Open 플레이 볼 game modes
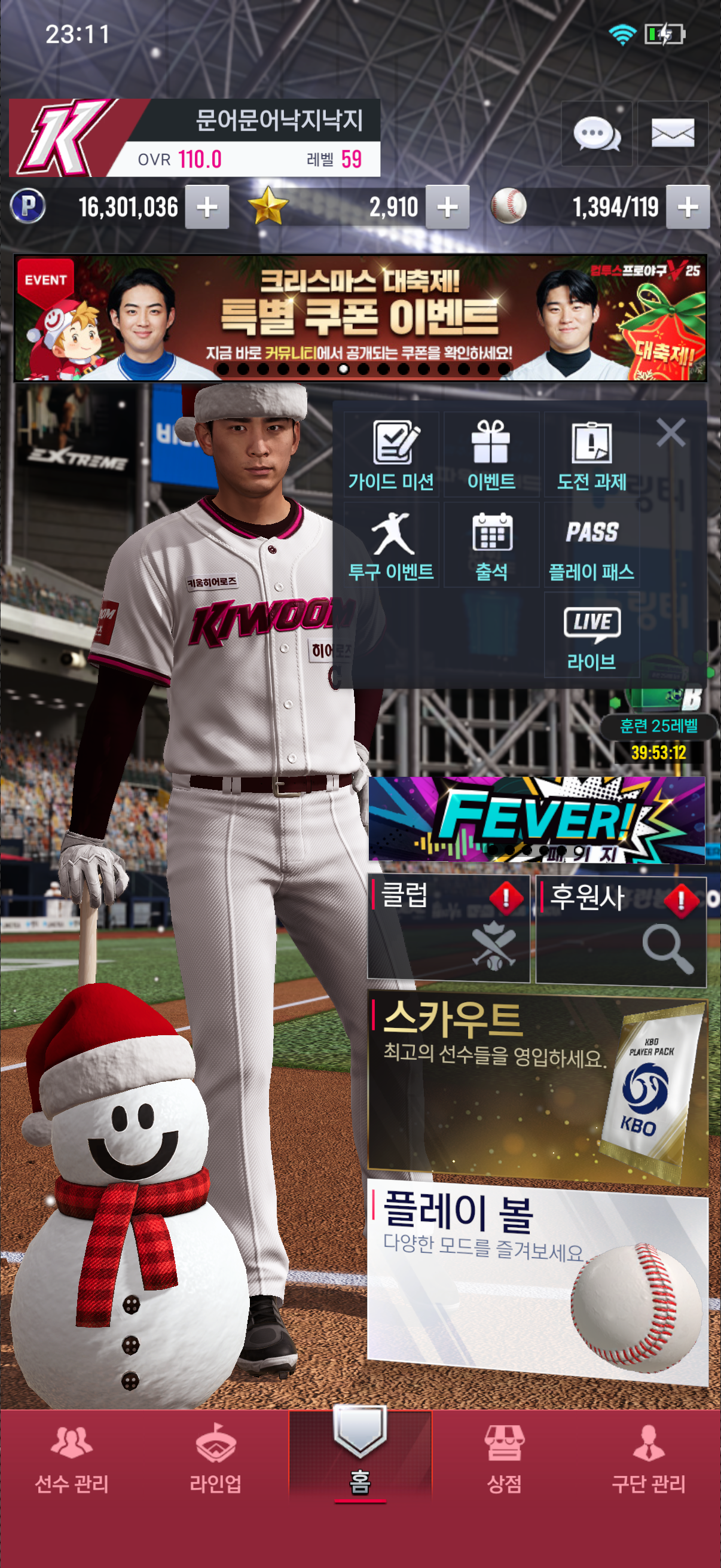Viewport: 721px width, 1568px height. click(538, 1279)
